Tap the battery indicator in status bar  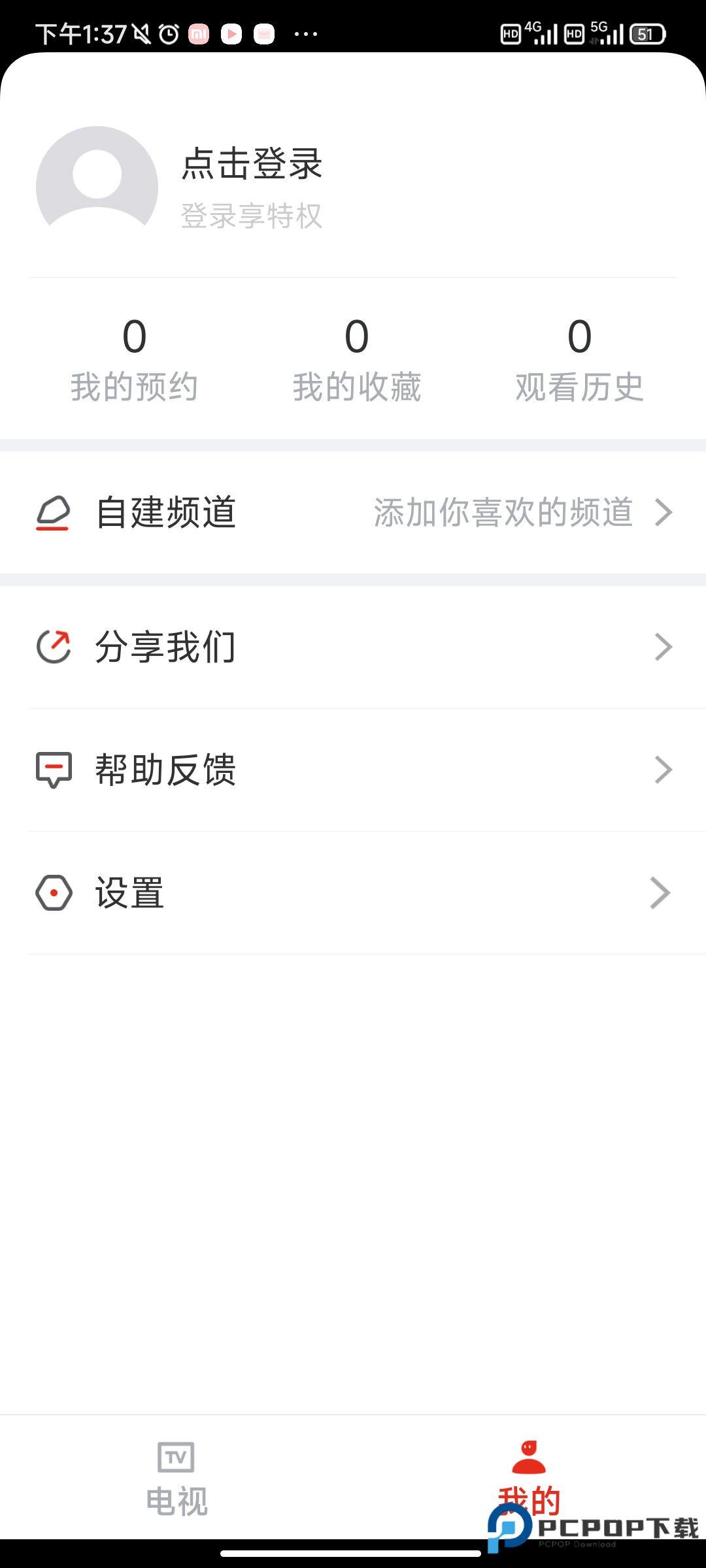pos(646,33)
